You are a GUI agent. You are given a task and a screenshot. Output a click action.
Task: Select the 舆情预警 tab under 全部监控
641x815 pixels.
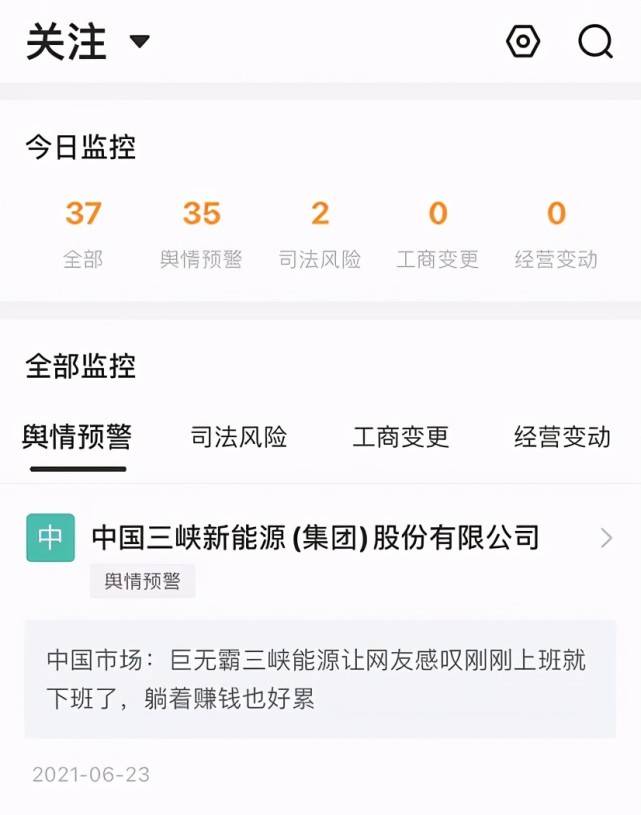click(77, 437)
